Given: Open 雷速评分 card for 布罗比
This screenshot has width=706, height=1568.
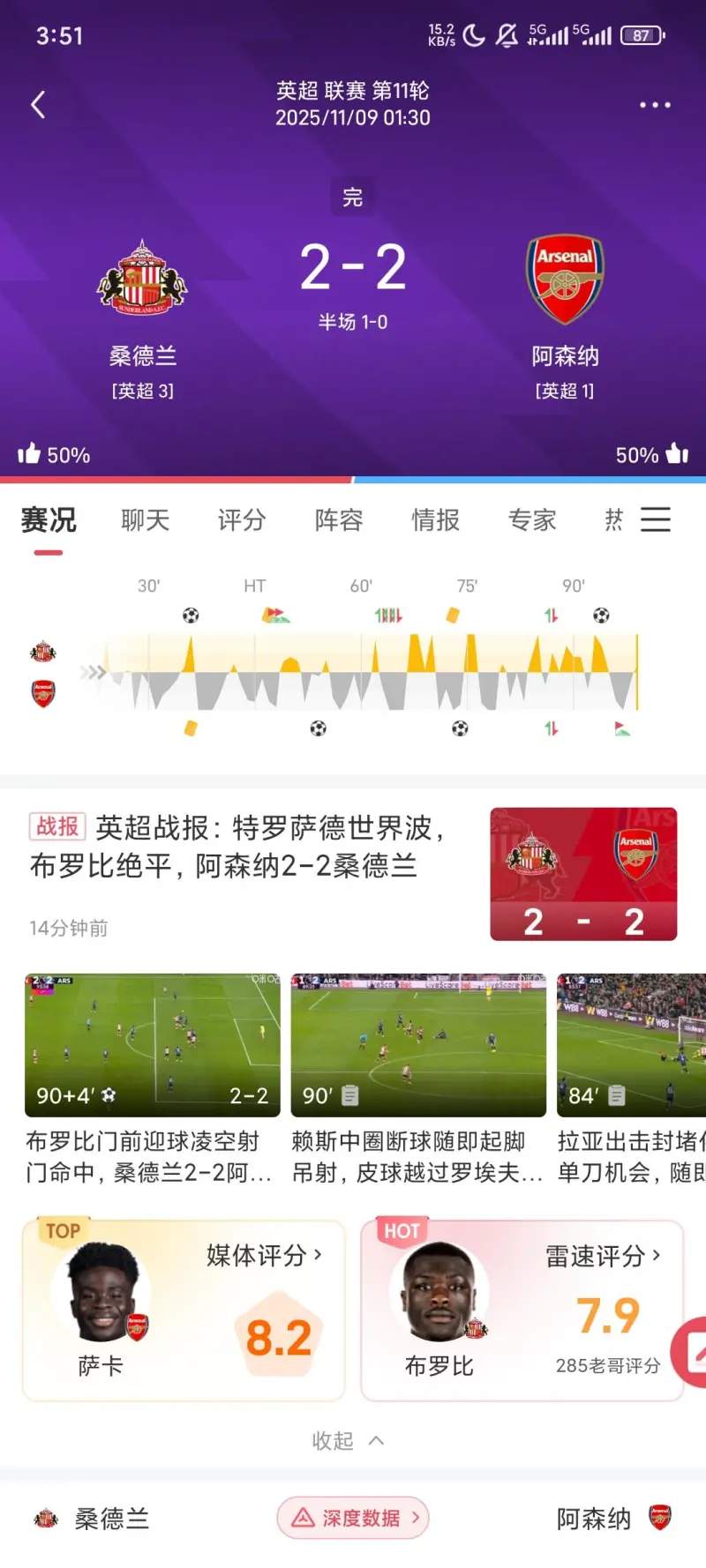Looking at the screenshot, I should (x=522, y=1310).
